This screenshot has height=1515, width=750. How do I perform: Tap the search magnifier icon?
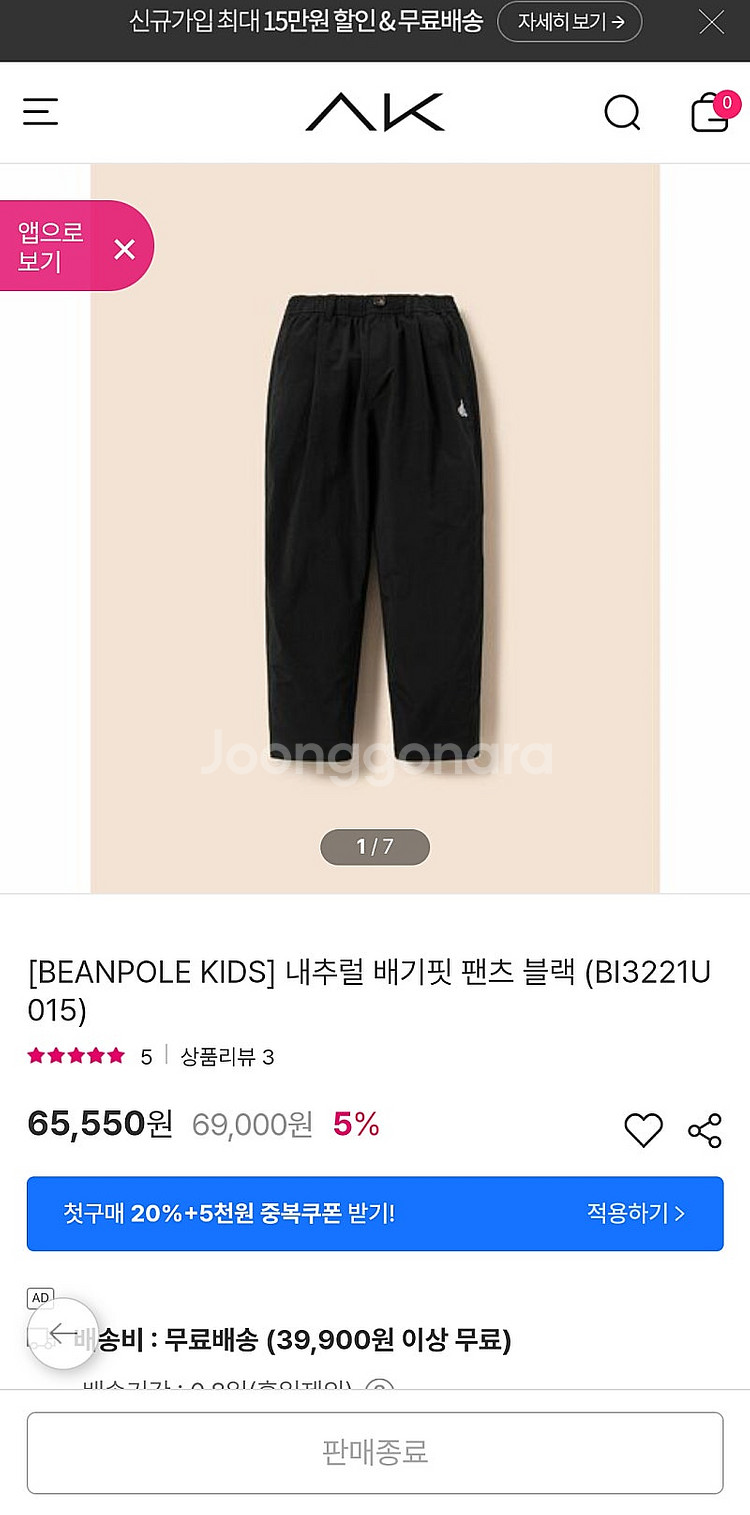[x=622, y=112]
